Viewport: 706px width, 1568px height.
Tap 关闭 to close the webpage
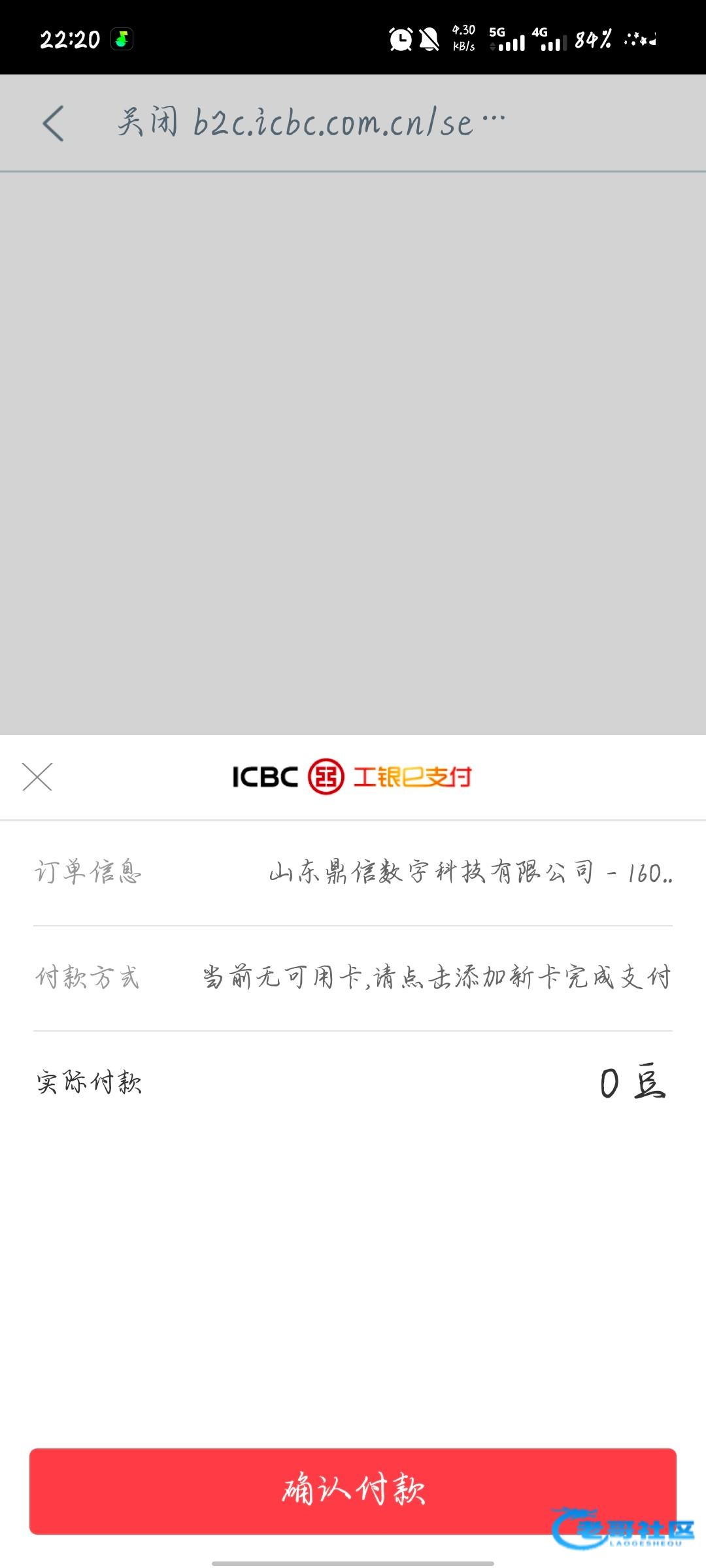pyautogui.click(x=148, y=122)
